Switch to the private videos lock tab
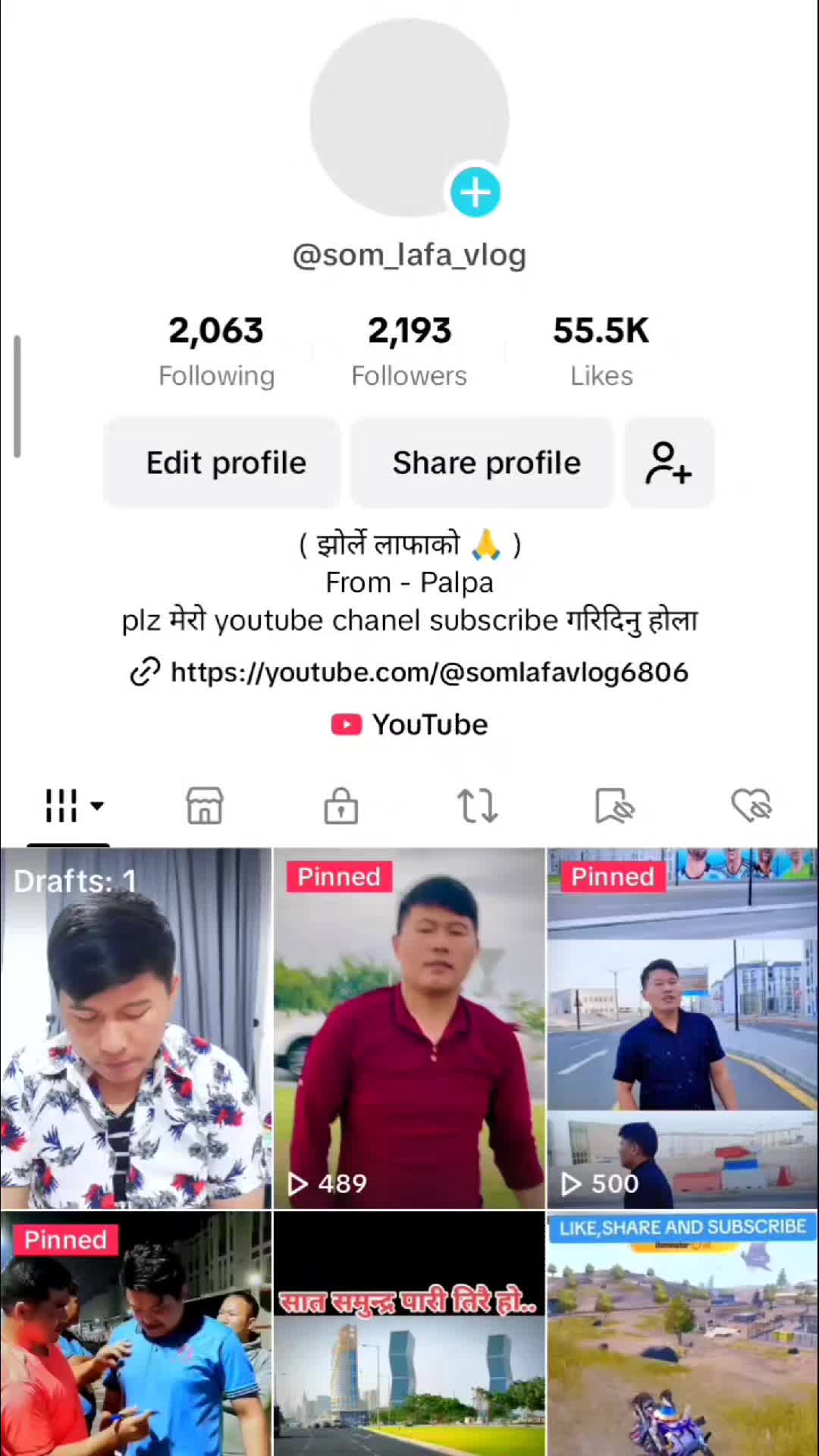Screen dimensions: 819x1456 pyautogui.click(x=341, y=806)
